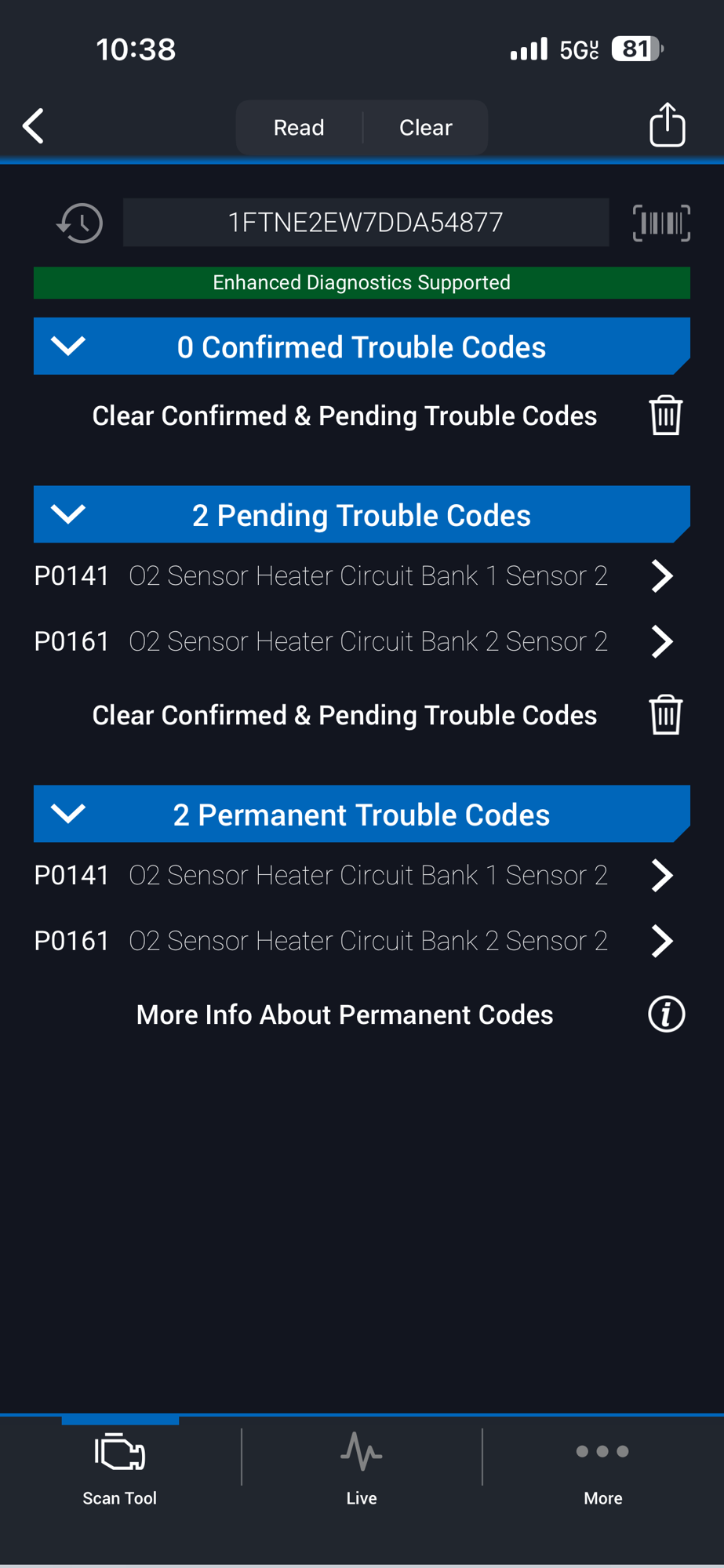Tap the VIN field 1FTNE2EW7DDA54877
Image resolution: width=724 pixels, height=1568 pixels.
[366, 223]
